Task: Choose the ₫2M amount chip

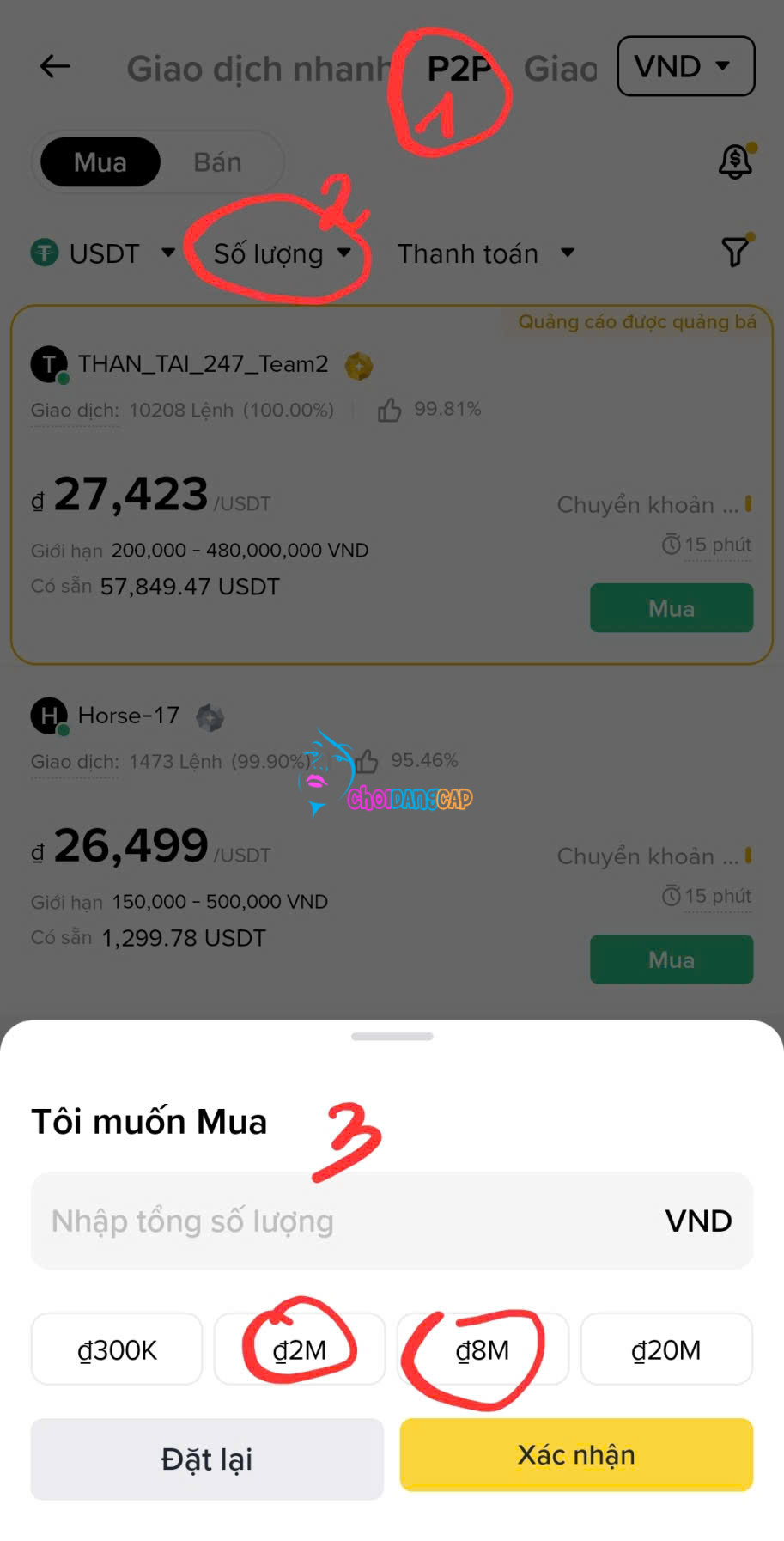Action: pos(300,1349)
